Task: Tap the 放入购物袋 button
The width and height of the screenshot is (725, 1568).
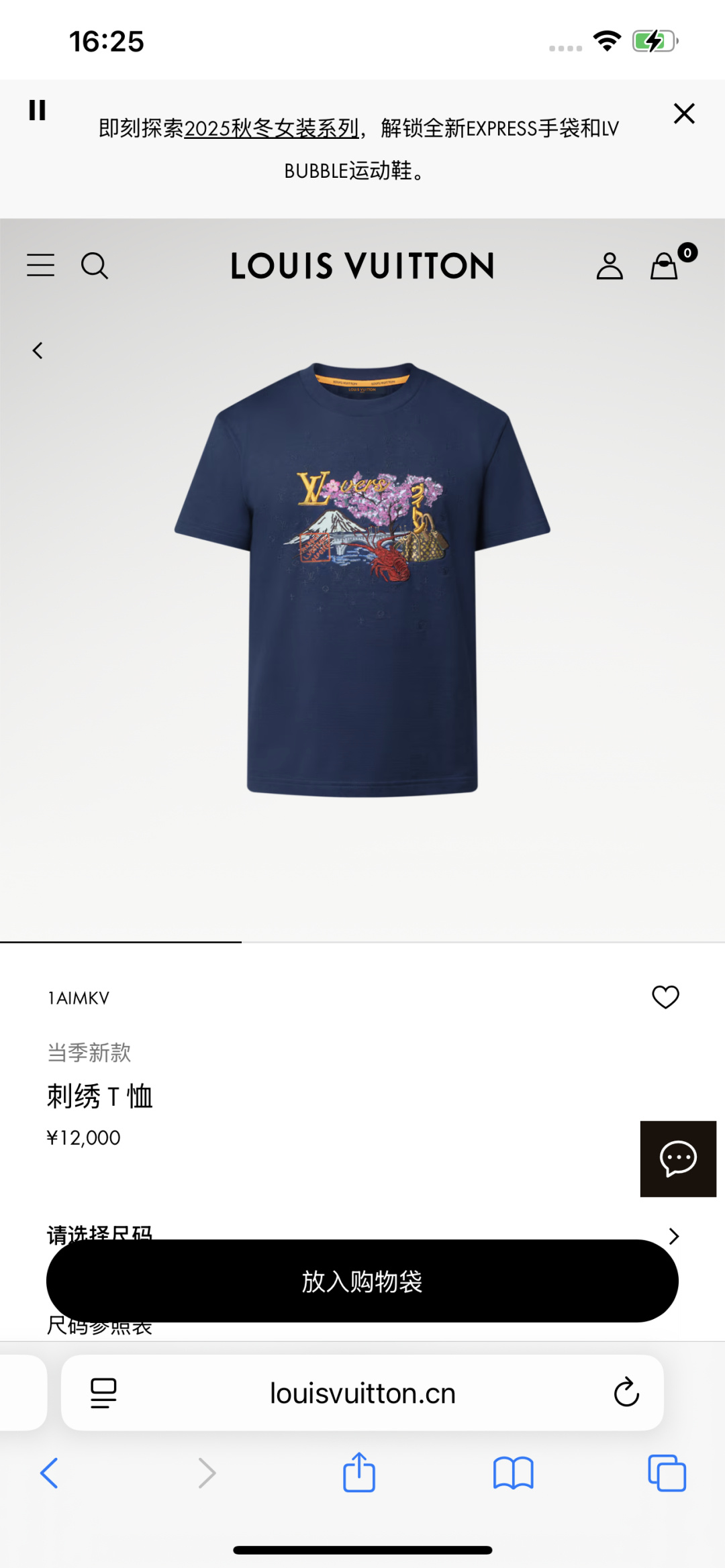Action: click(362, 1281)
